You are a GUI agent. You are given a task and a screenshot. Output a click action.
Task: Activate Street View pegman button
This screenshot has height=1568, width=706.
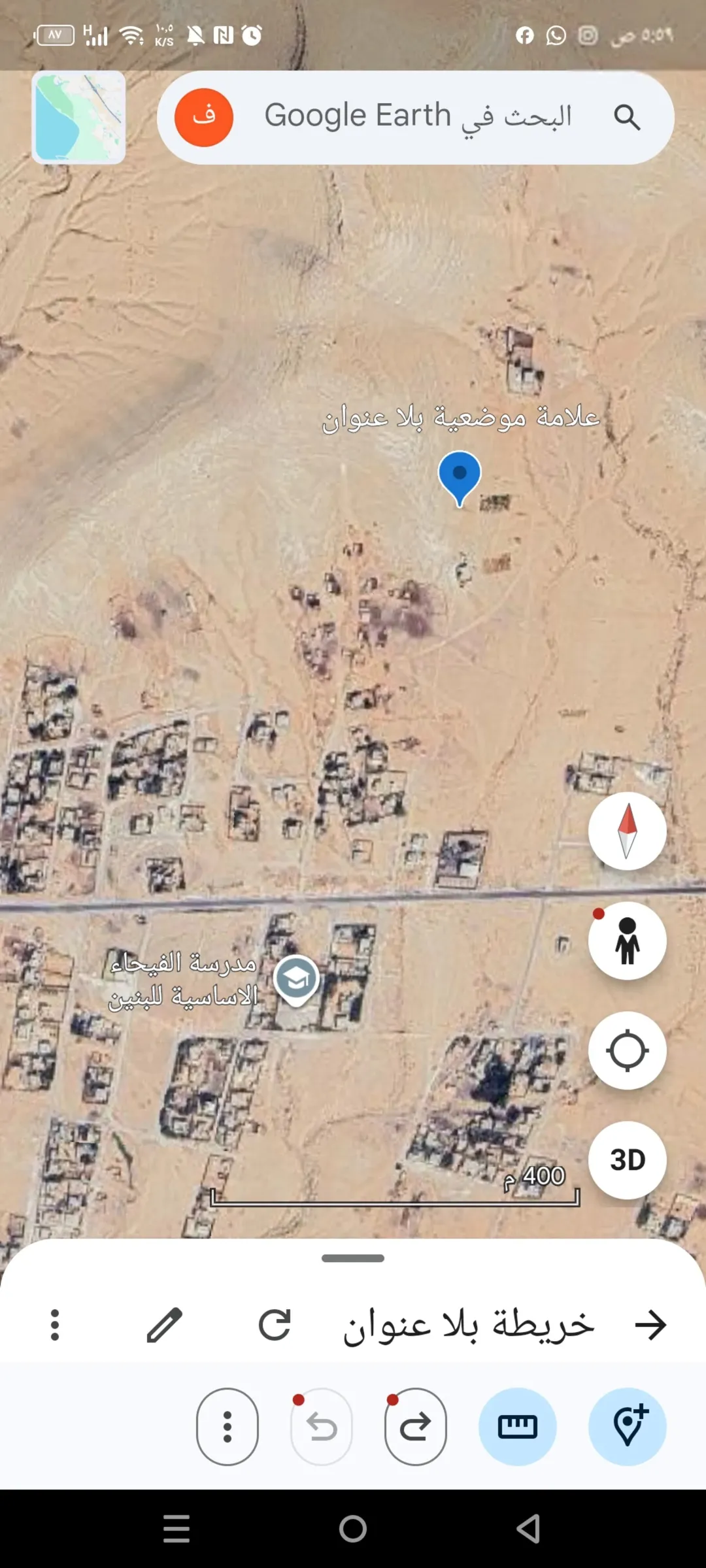(628, 941)
